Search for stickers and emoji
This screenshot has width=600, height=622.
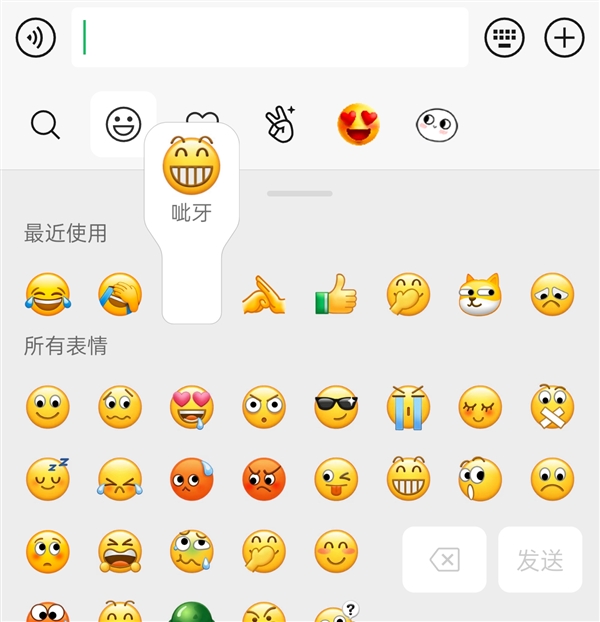point(45,125)
